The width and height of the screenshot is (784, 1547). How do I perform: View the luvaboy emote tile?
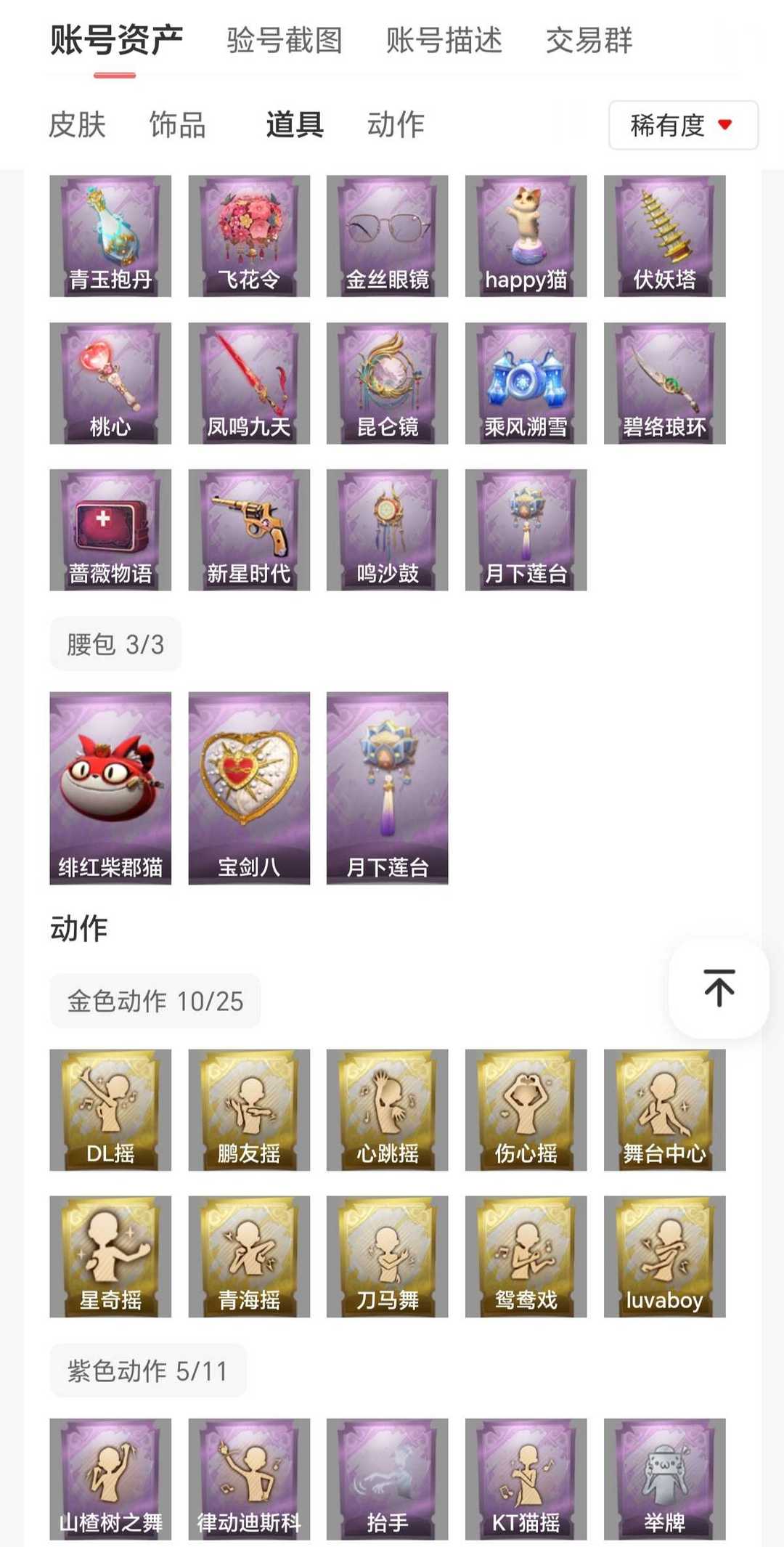point(664,1256)
